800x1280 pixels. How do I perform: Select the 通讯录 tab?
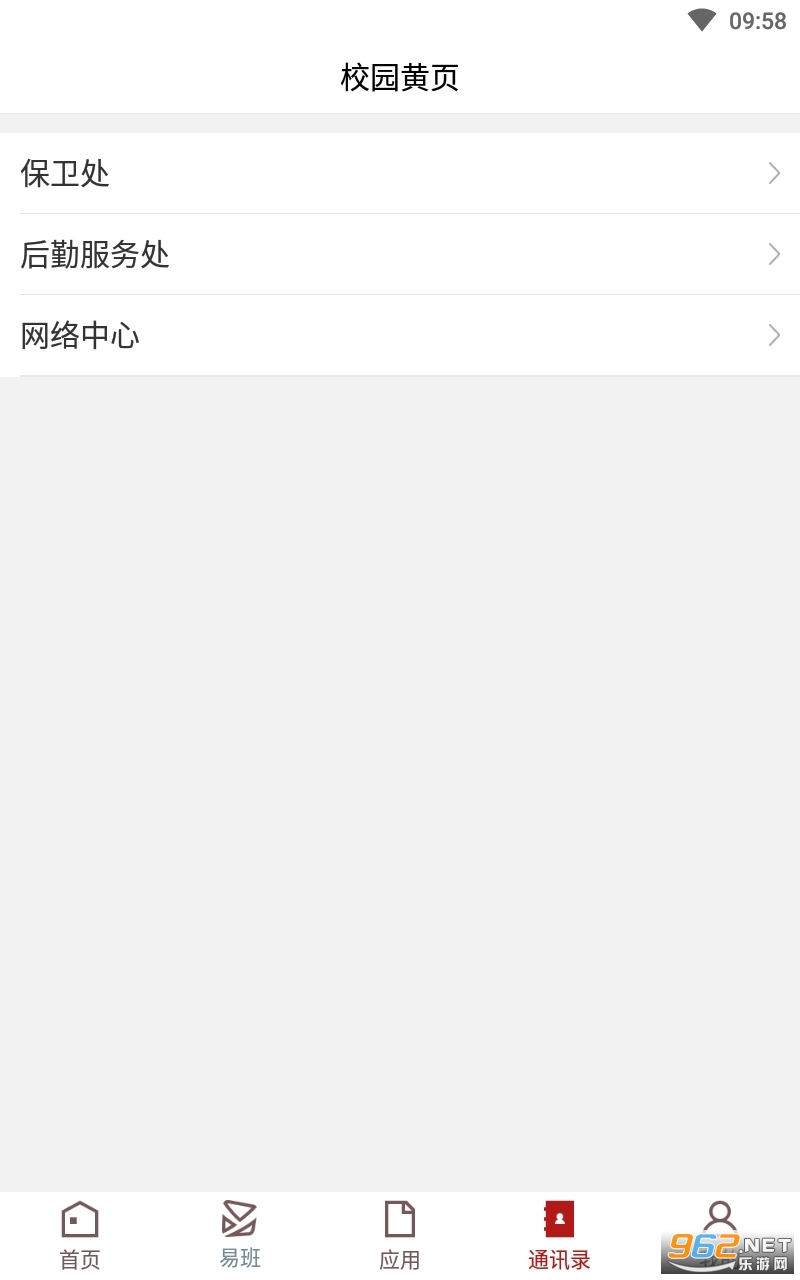(560, 1236)
